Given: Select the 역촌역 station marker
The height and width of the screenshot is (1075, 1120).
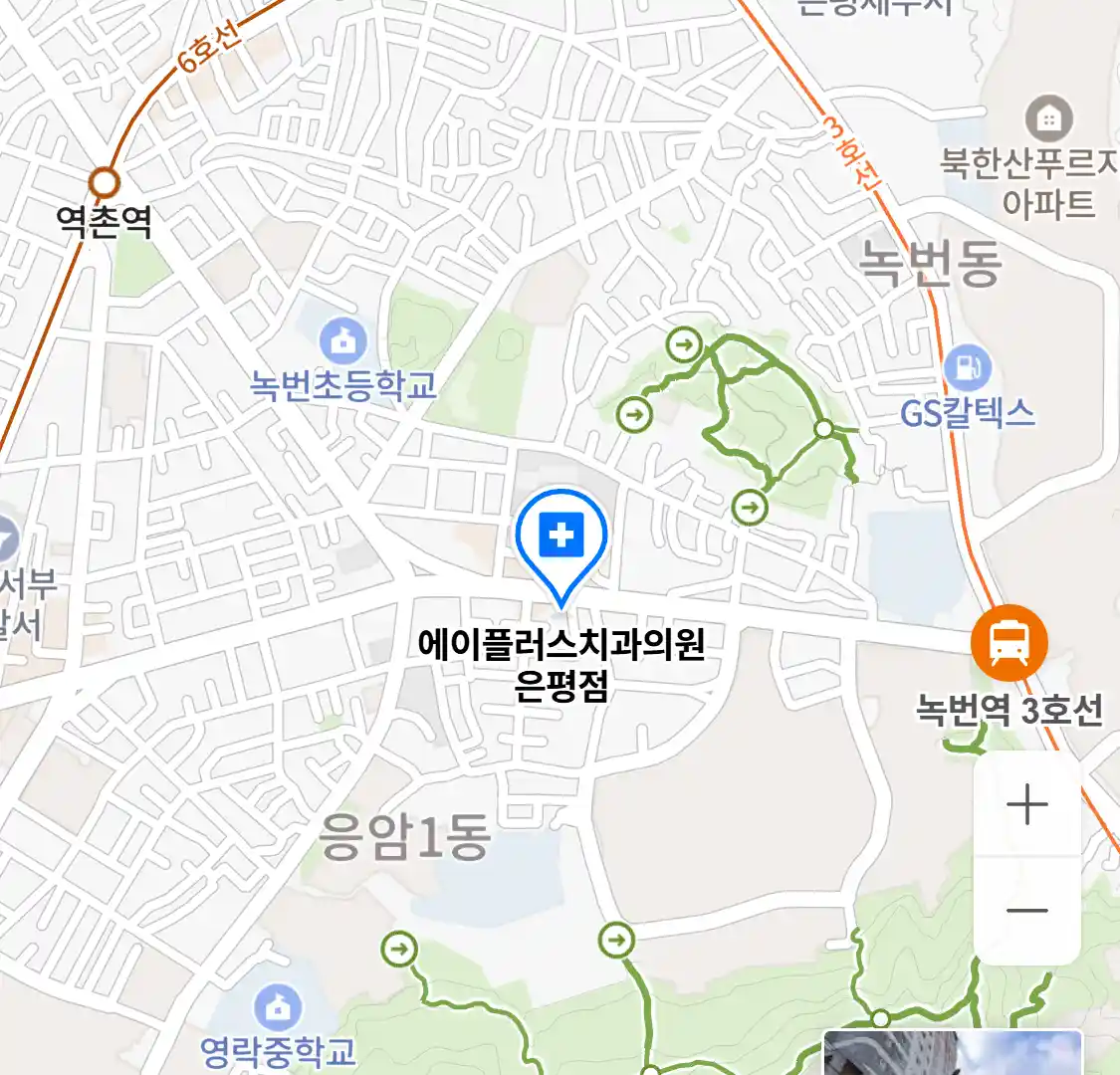Looking at the screenshot, I should pos(104,183).
